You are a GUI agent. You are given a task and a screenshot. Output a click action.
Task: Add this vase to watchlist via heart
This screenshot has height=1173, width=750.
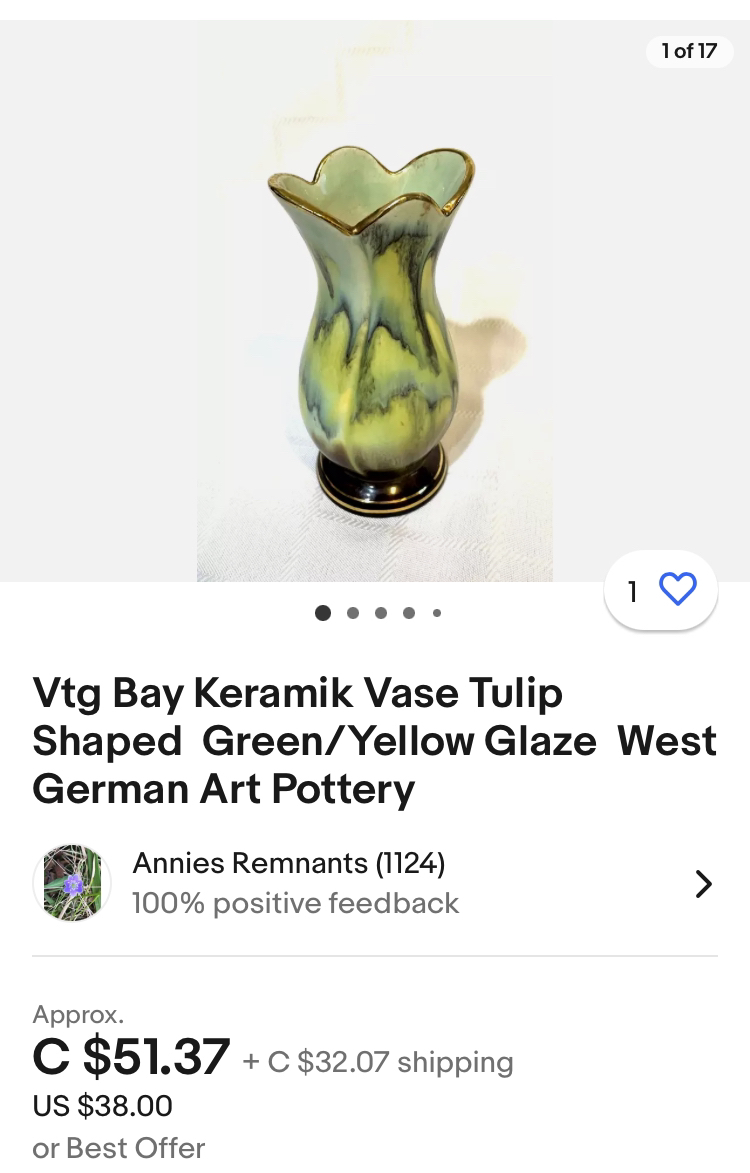[x=677, y=590]
